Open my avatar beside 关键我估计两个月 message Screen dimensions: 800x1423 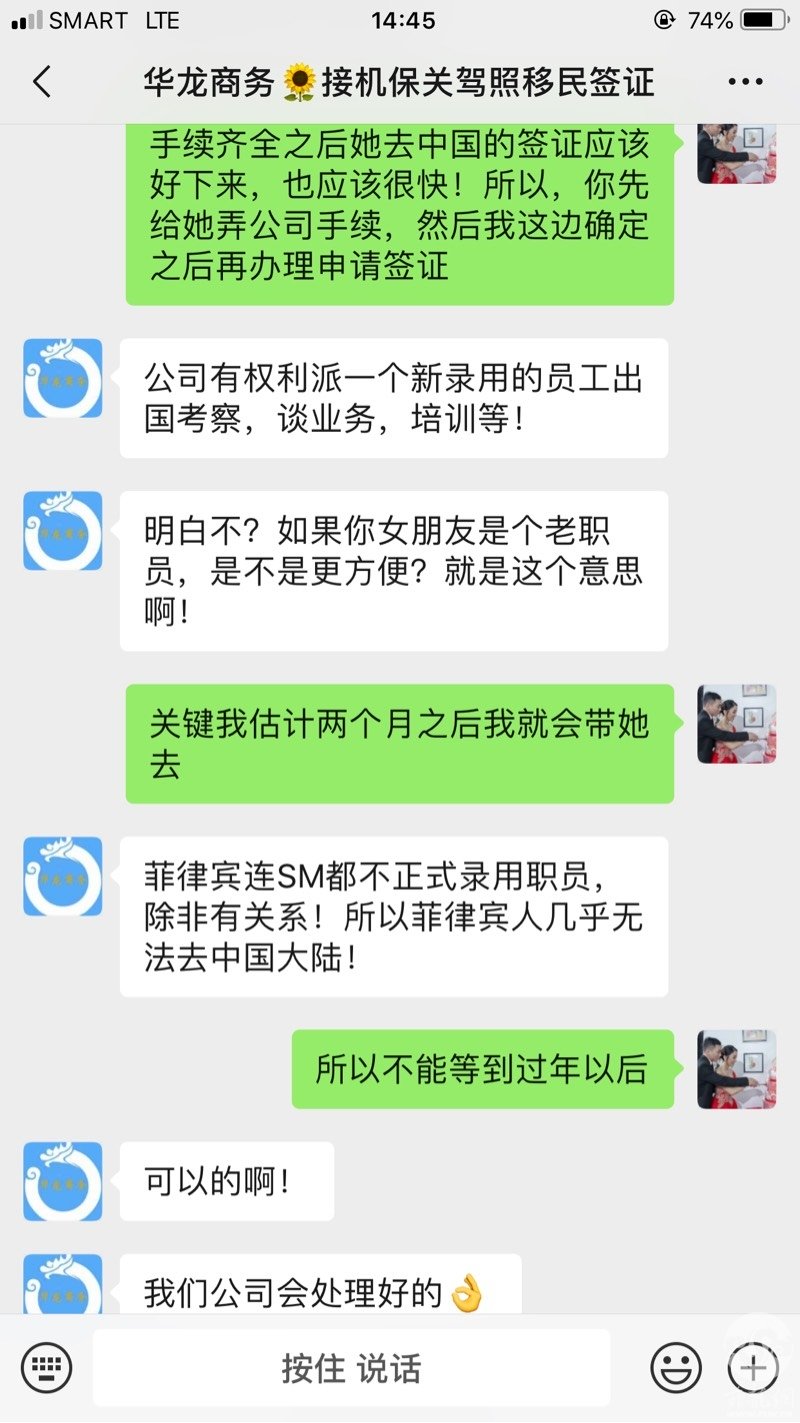737,724
